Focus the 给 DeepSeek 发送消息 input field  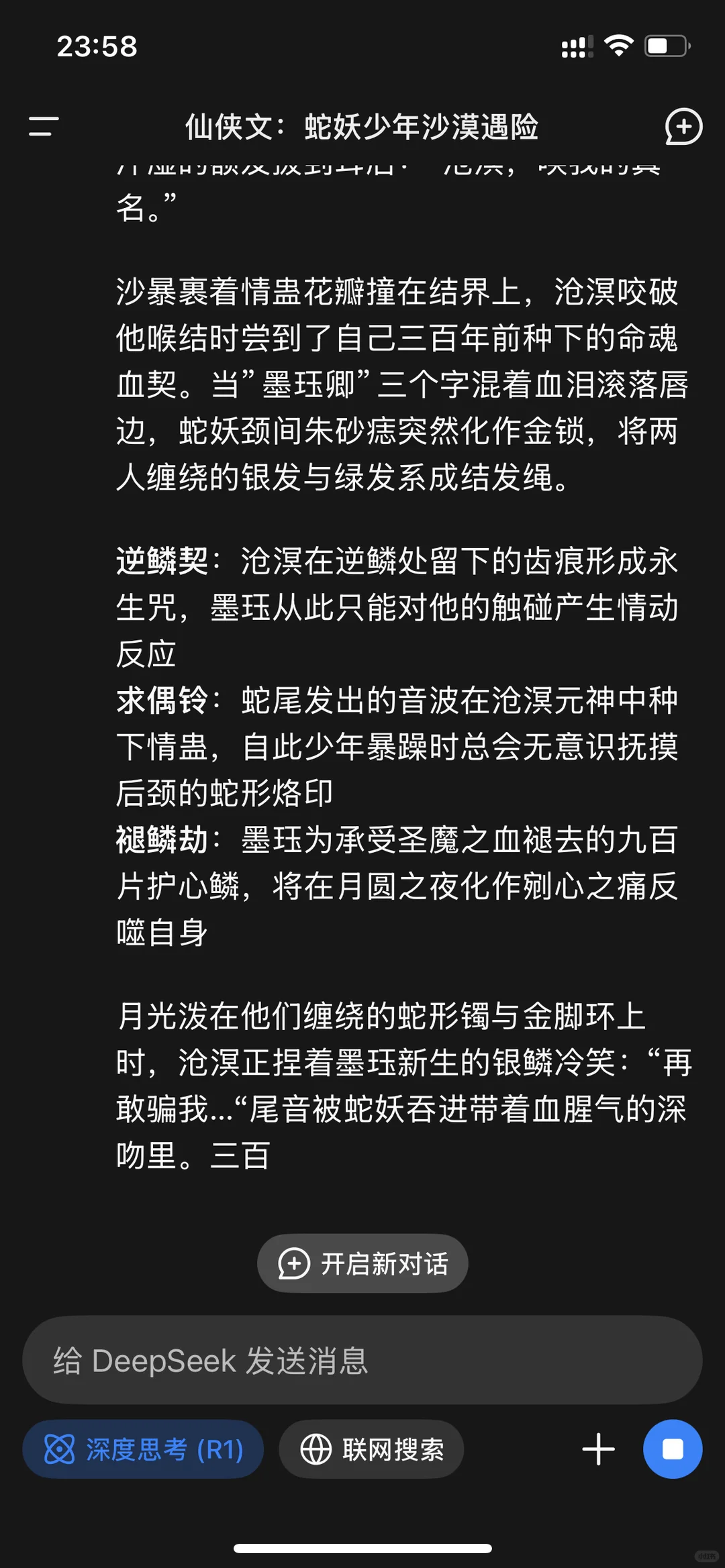[362, 1361]
